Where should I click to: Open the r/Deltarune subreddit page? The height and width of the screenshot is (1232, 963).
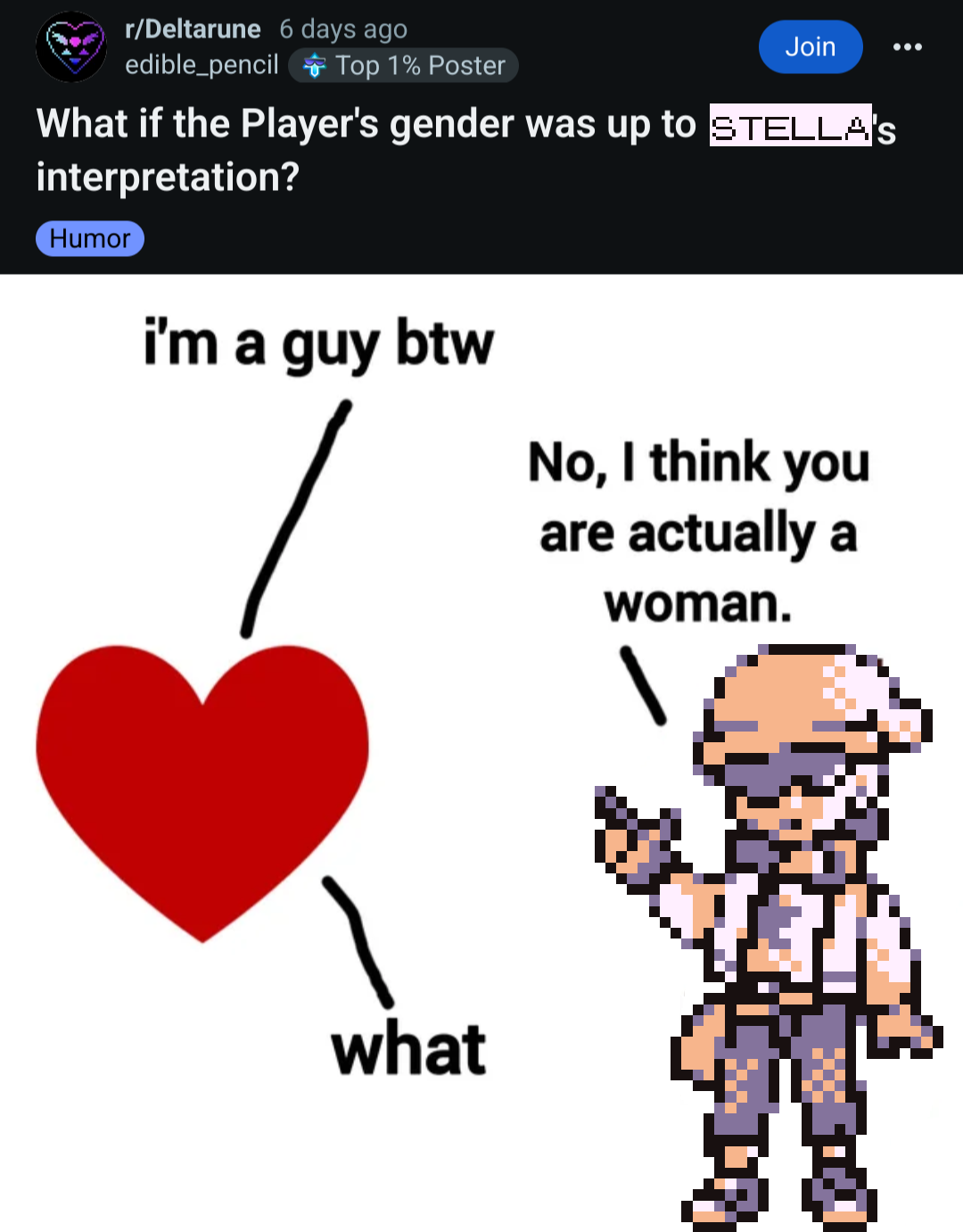(193, 29)
